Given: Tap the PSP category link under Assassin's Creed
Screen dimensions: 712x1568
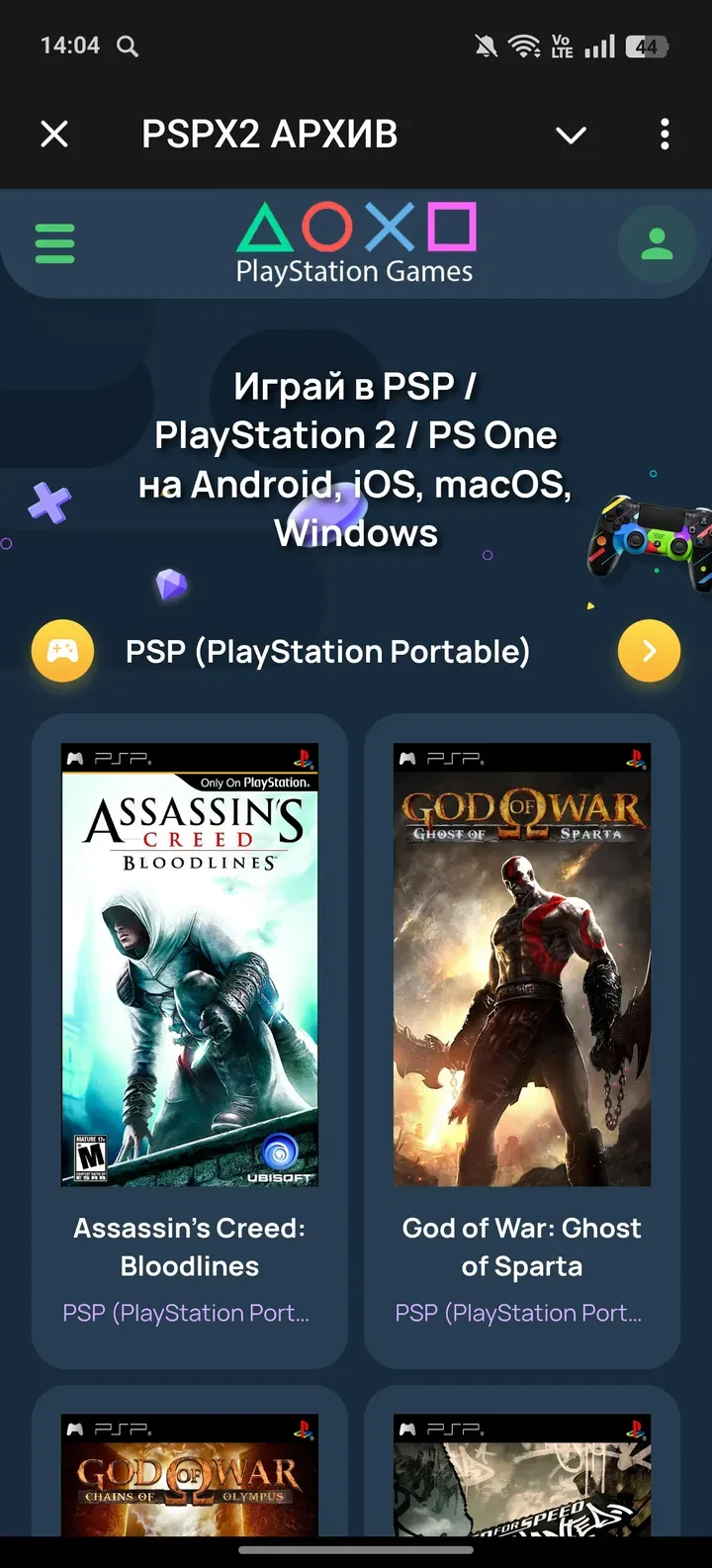Looking at the screenshot, I should click(x=186, y=1313).
